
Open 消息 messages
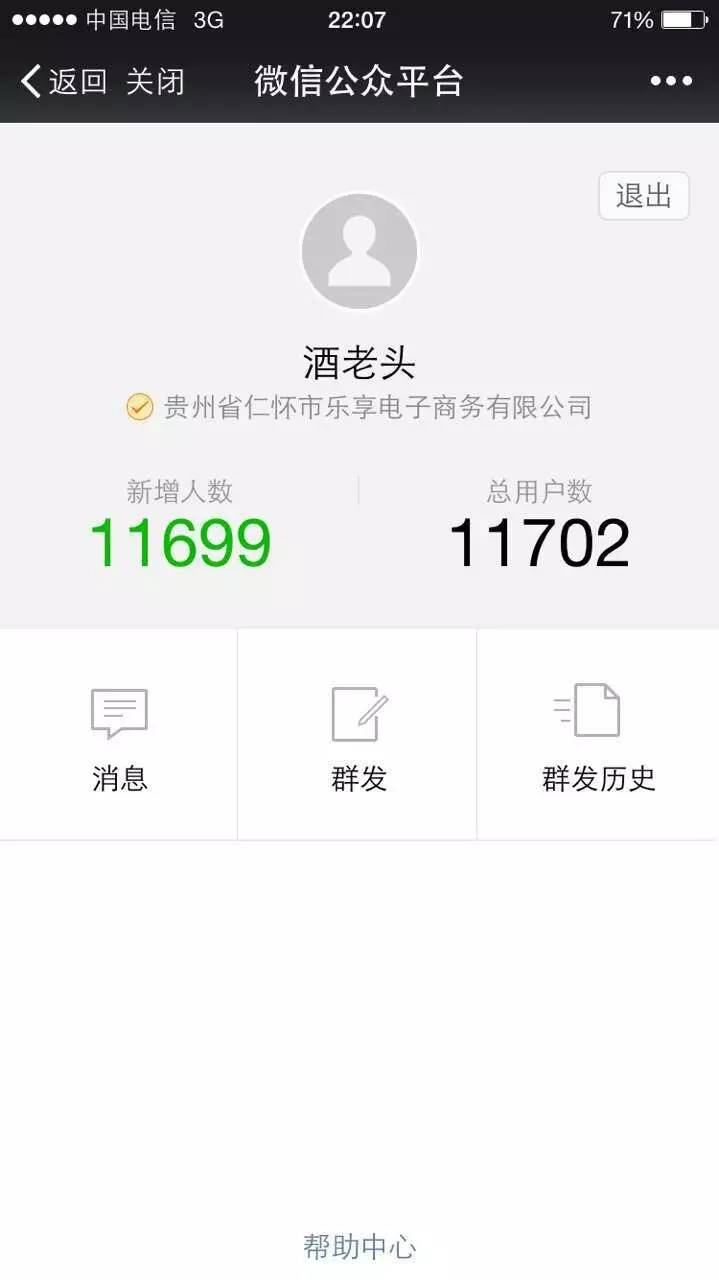(119, 737)
